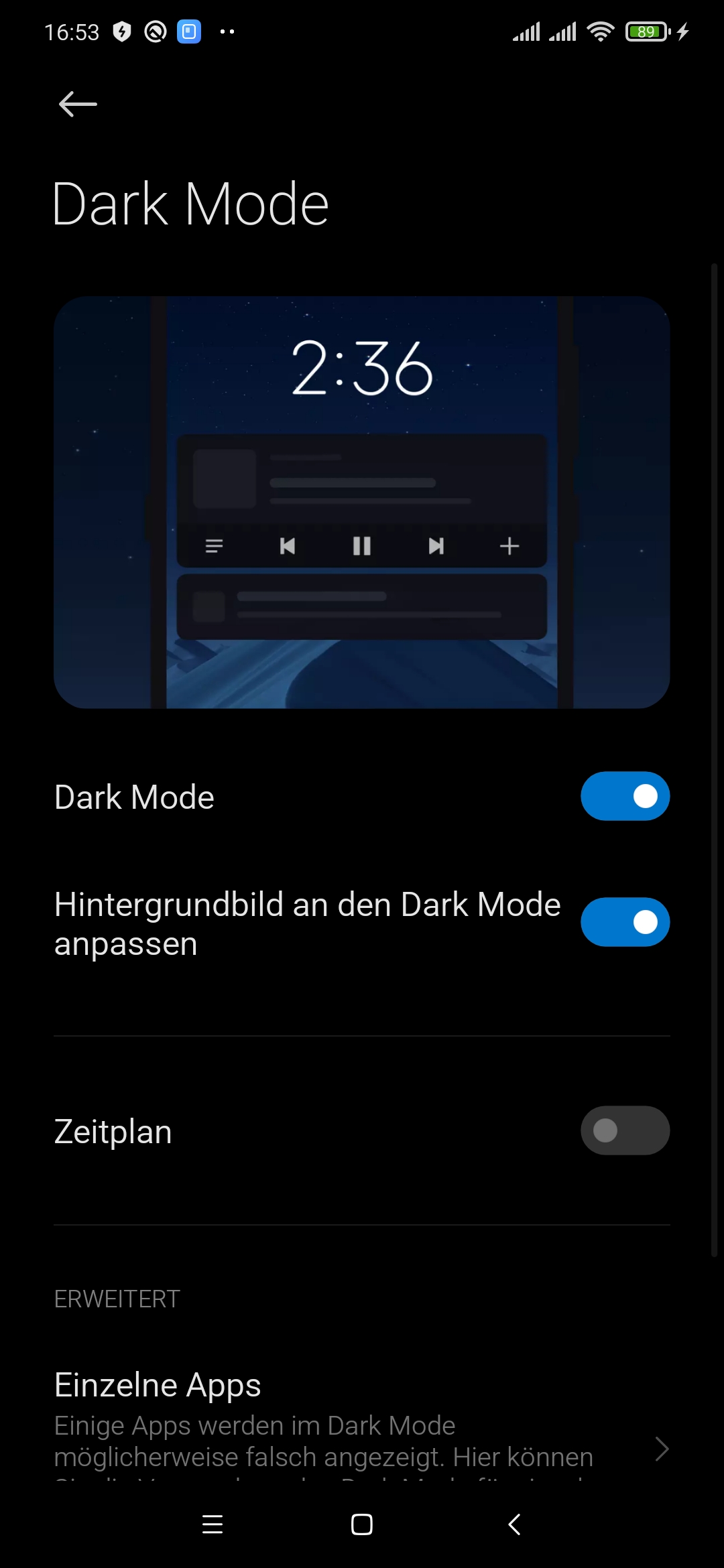
Task: Turn off the Dark Mode switch
Action: point(625,796)
